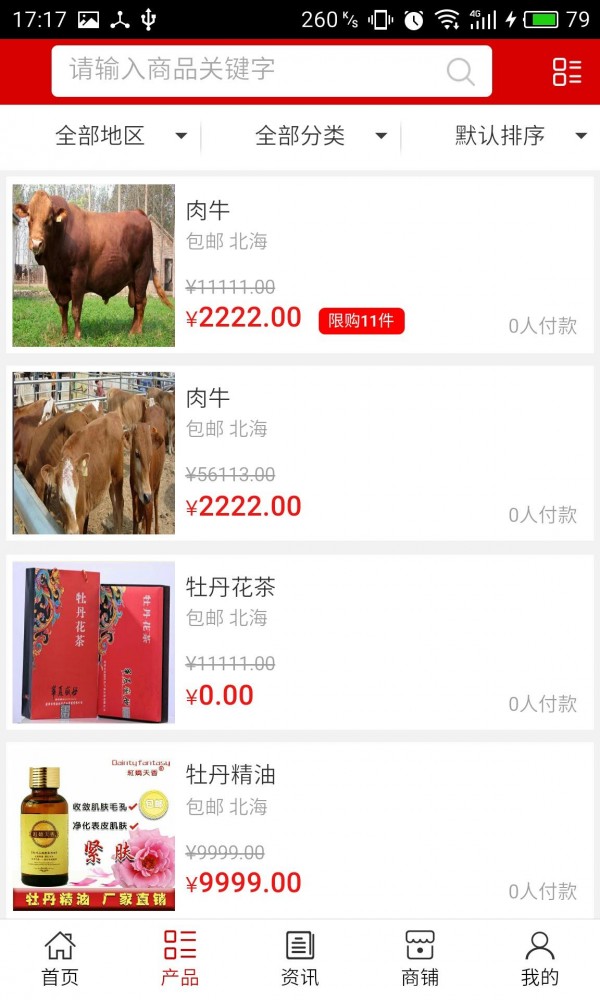Open the 默认排序 sort dropdown

(x=520, y=136)
